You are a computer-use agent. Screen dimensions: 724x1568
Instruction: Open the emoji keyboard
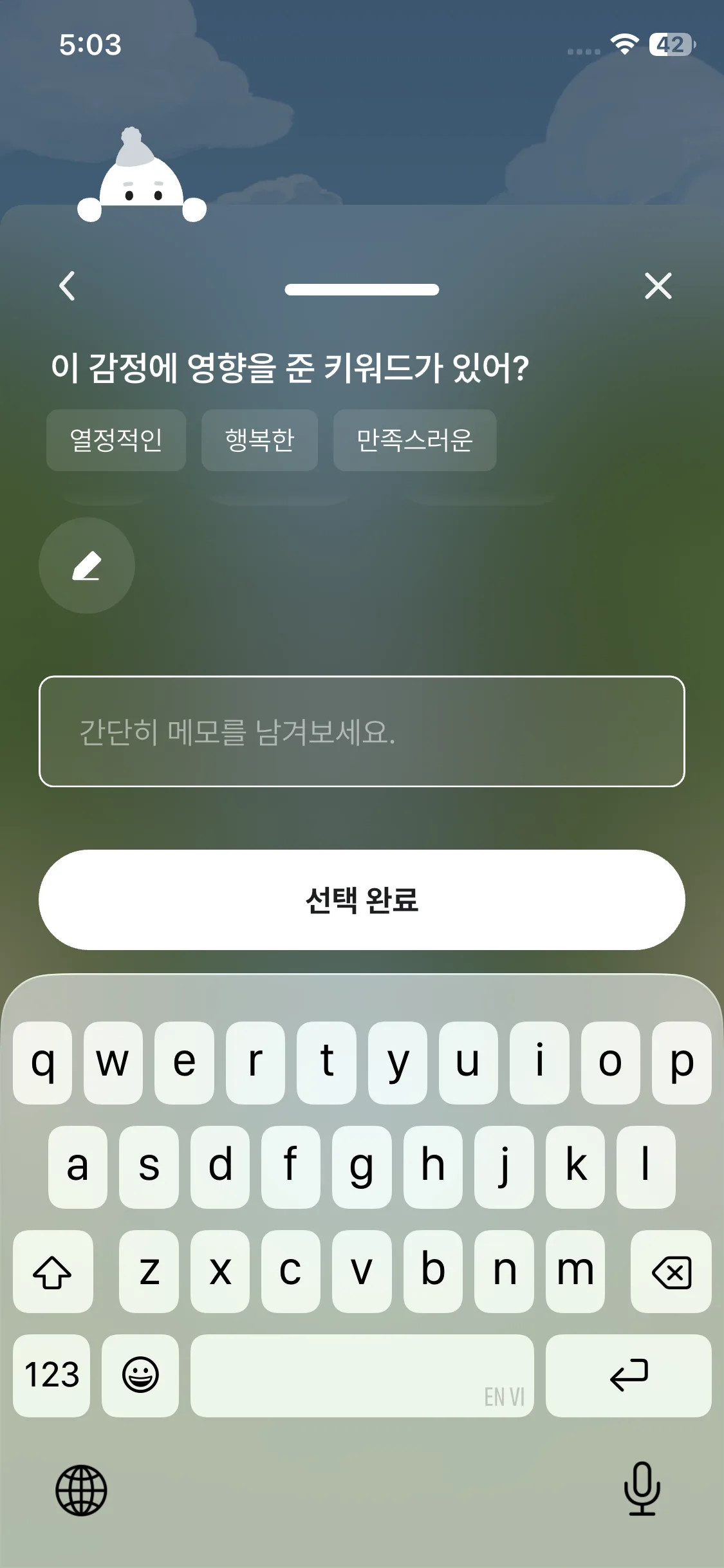pyautogui.click(x=140, y=1376)
